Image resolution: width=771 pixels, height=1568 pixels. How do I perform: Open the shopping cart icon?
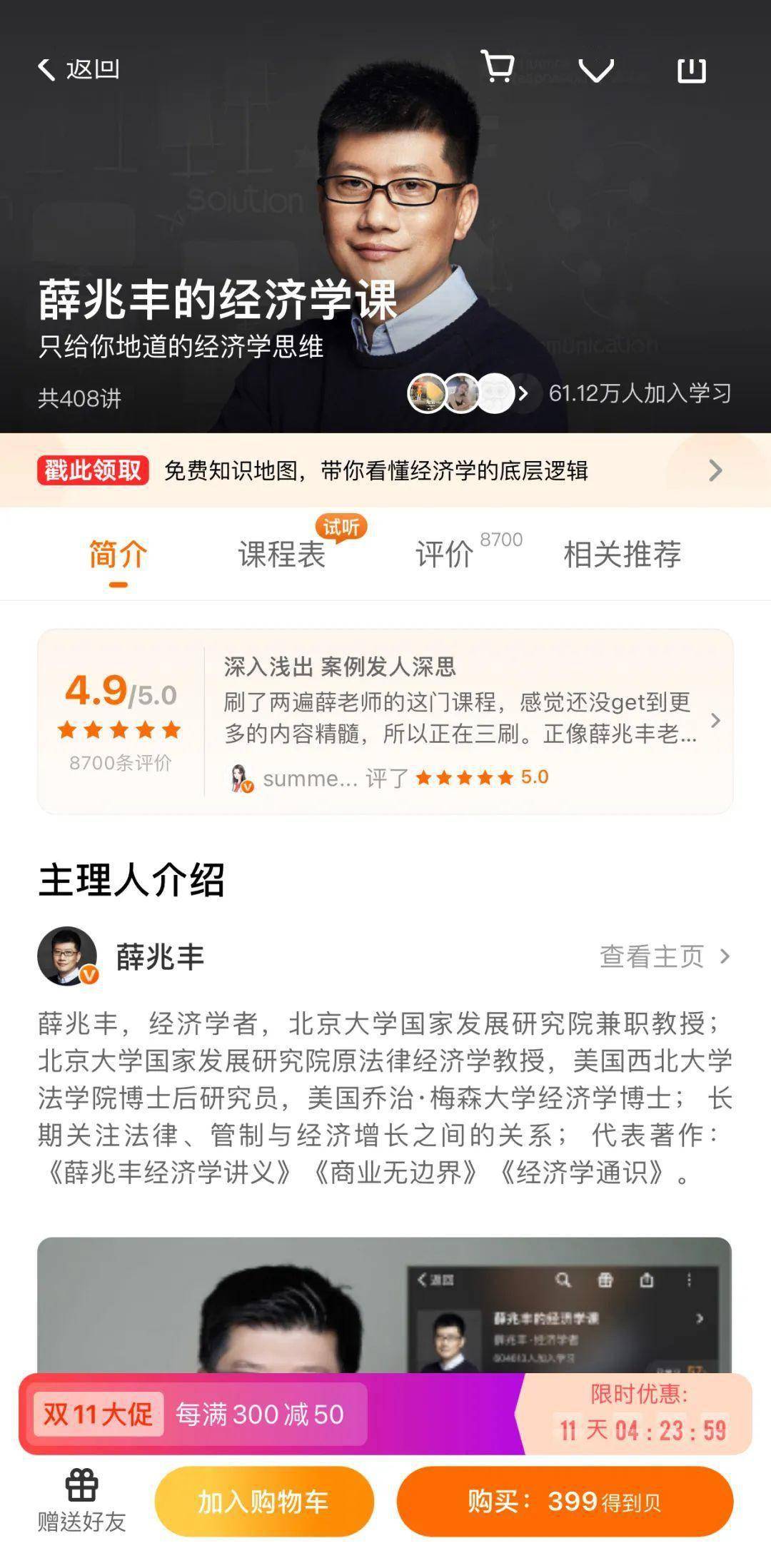(x=497, y=68)
